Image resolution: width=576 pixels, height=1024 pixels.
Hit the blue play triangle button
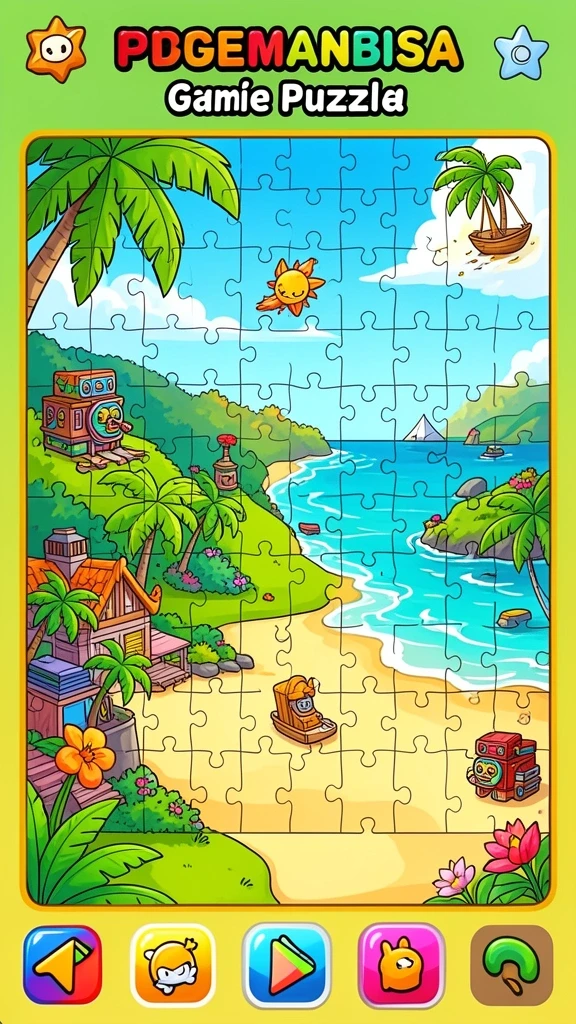pyautogui.click(x=287, y=965)
